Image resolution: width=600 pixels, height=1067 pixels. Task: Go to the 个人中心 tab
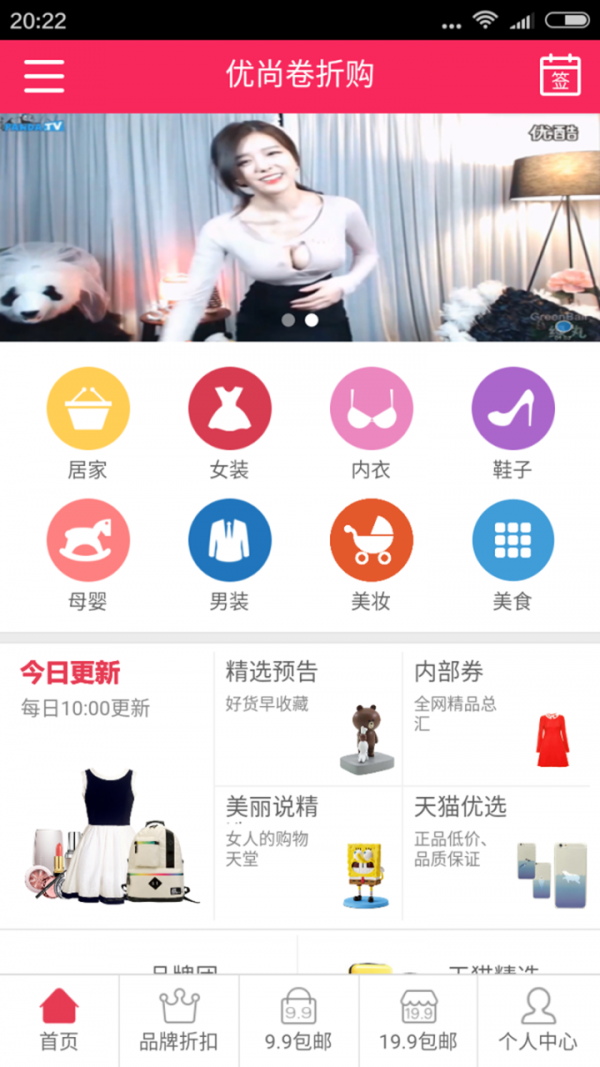[538, 1021]
